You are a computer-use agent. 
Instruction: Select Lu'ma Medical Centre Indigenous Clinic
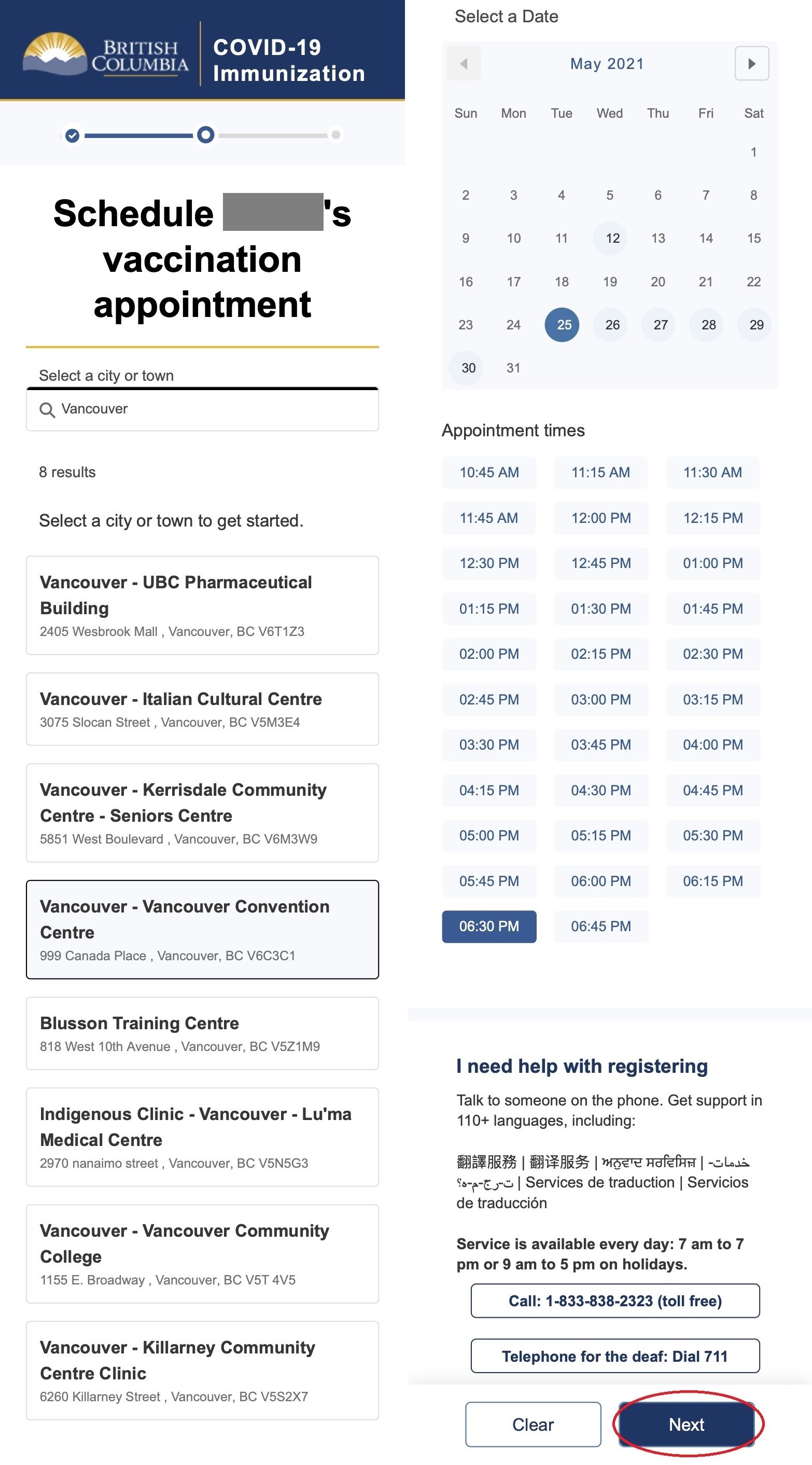202,1137
